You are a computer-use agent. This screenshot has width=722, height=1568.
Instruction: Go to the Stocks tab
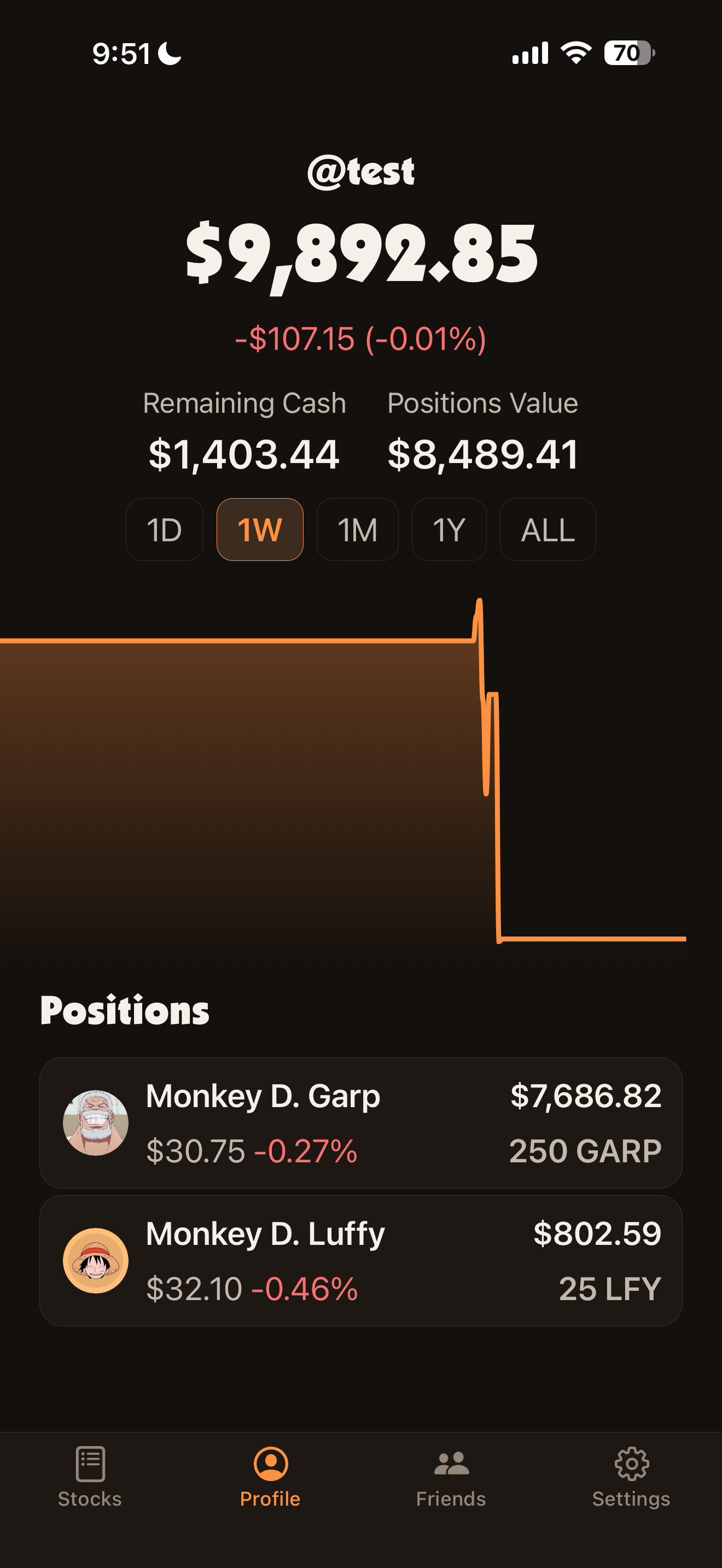point(90,1477)
